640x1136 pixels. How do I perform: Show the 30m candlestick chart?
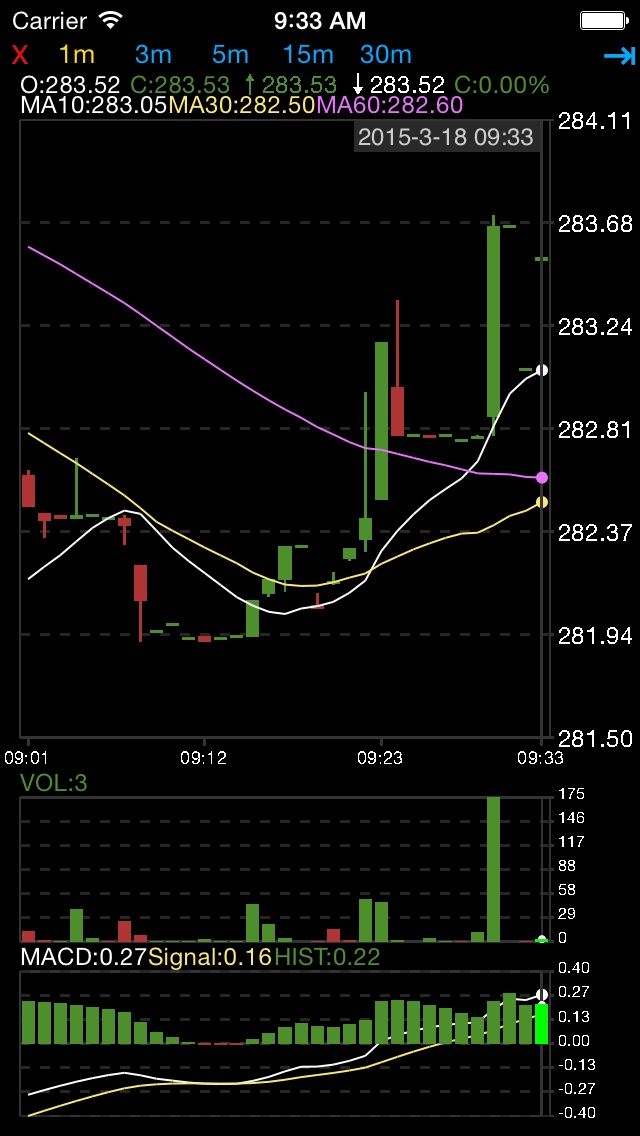point(386,56)
